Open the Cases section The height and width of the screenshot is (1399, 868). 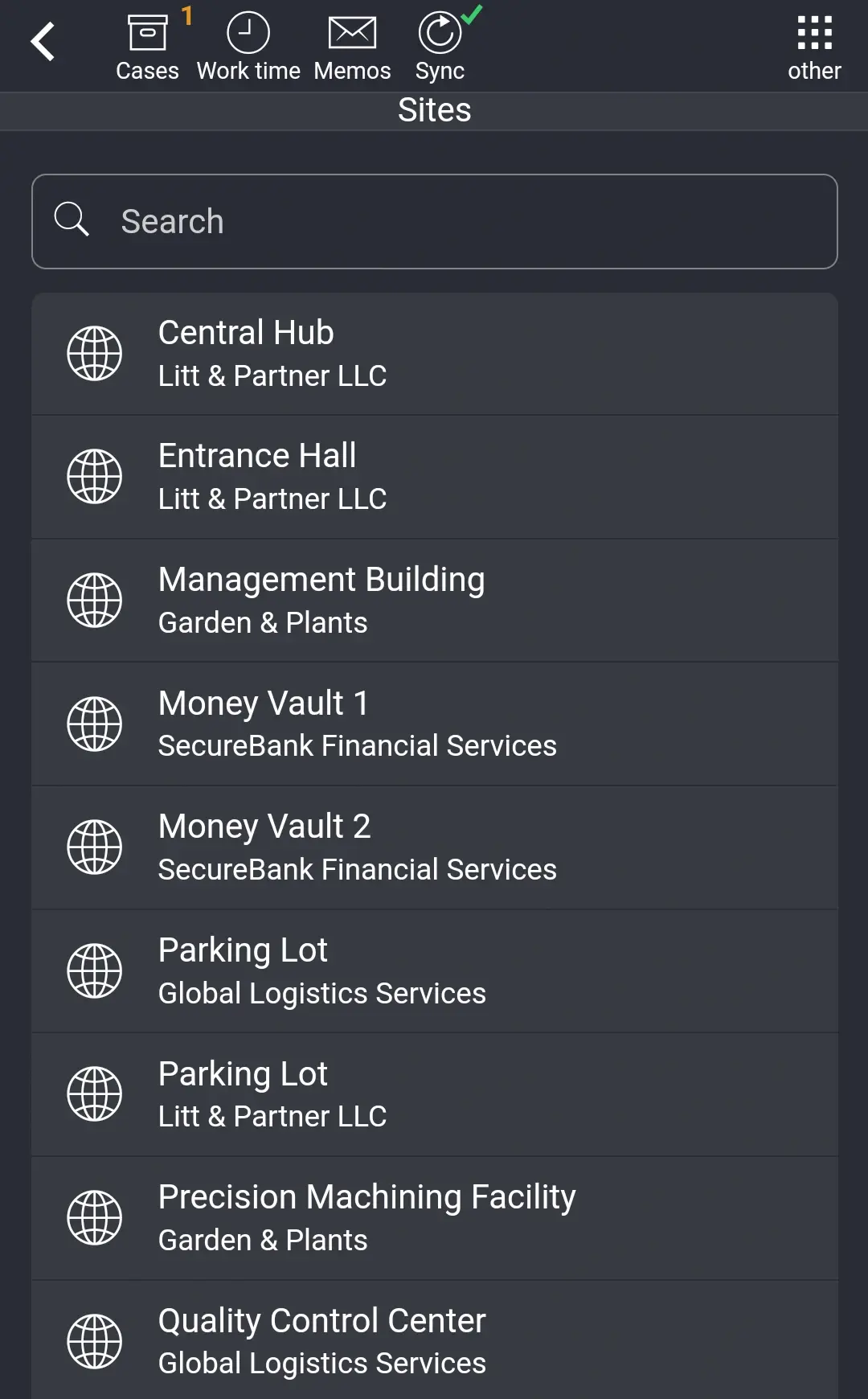[x=147, y=47]
